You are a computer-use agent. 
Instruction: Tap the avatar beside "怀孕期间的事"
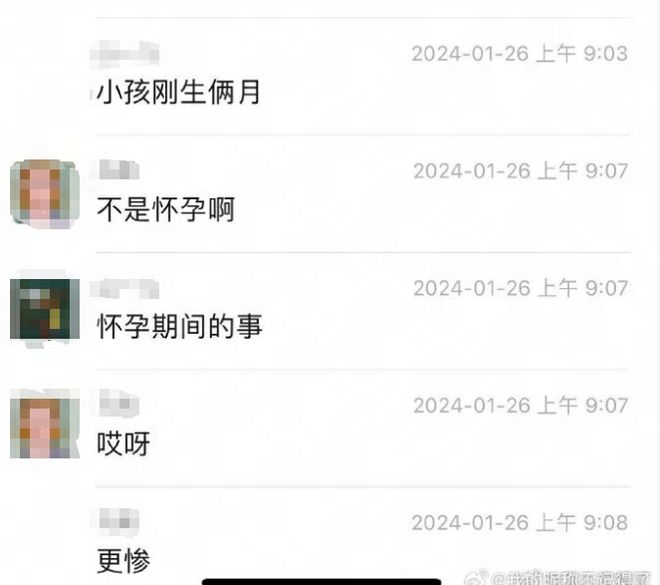pos(44,309)
